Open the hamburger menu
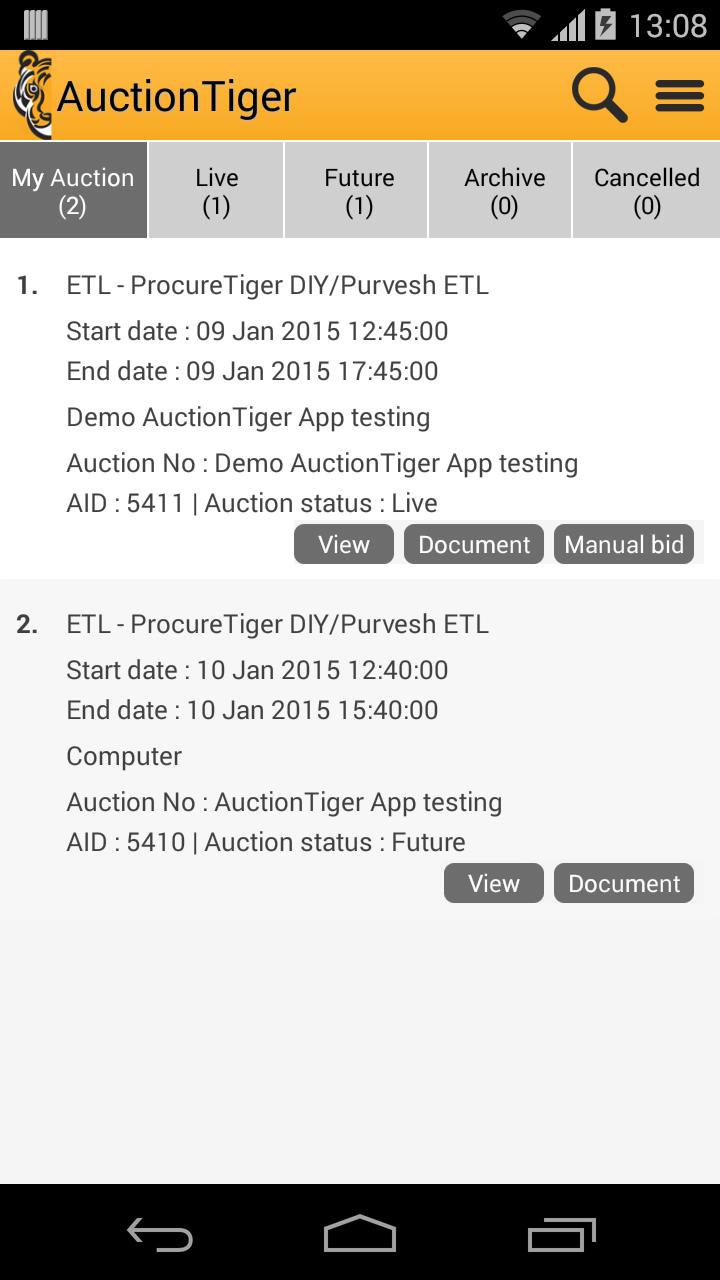 pyautogui.click(x=680, y=96)
